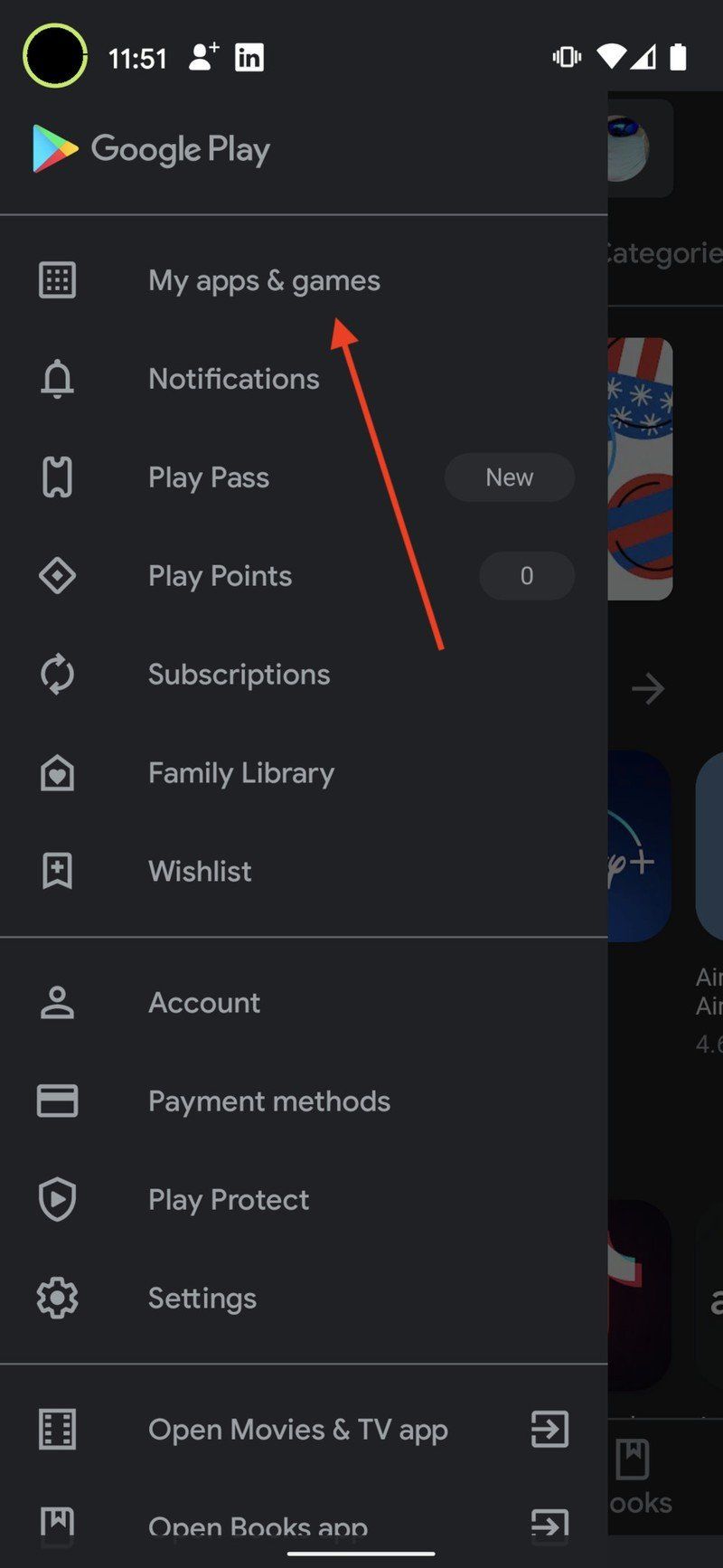
Task: Tap the Subscriptions refresh icon
Action: click(56, 674)
